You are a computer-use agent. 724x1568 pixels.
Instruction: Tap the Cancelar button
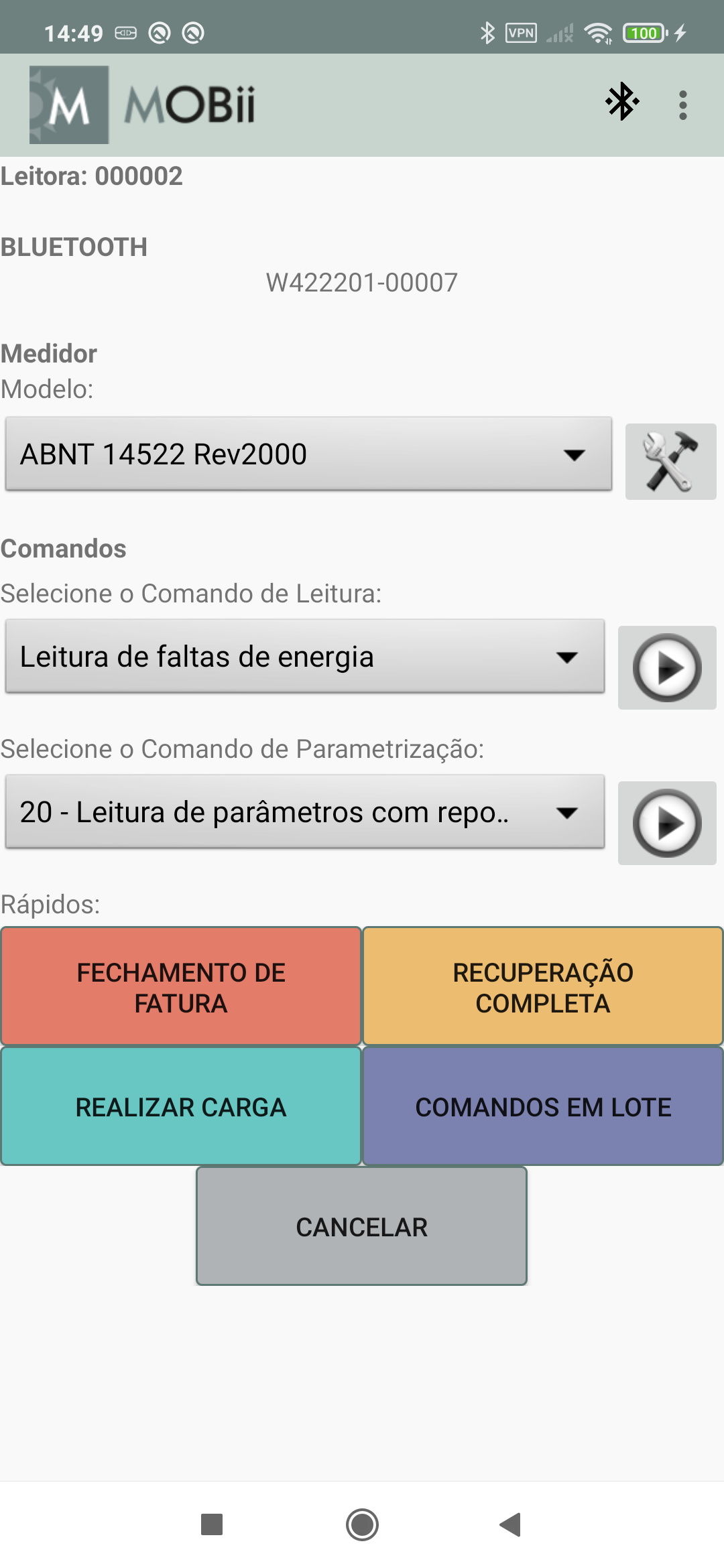(362, 1227)
